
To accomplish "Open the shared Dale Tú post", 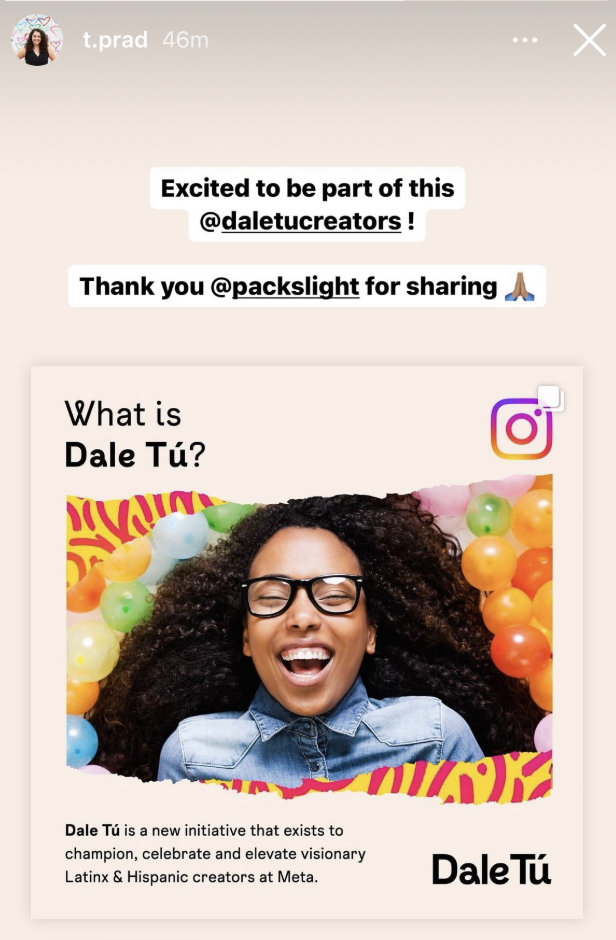I will (x=307, y=640).
